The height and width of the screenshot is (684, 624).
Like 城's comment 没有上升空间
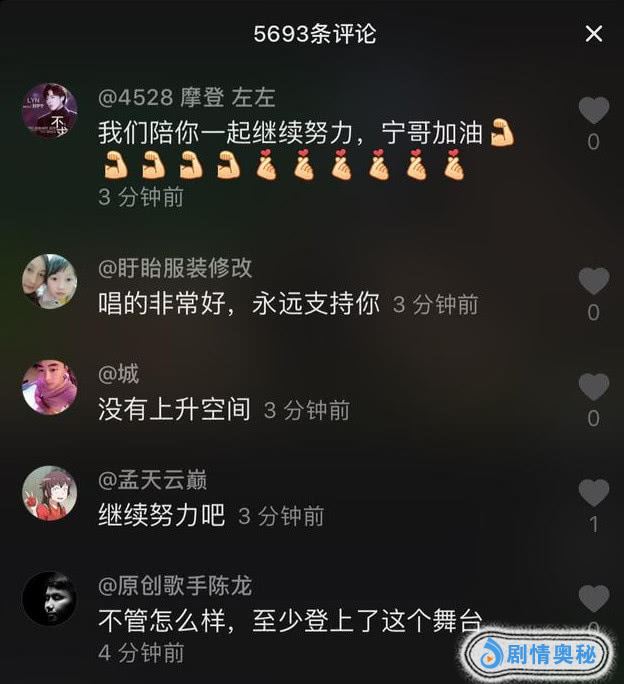[593, 387]
